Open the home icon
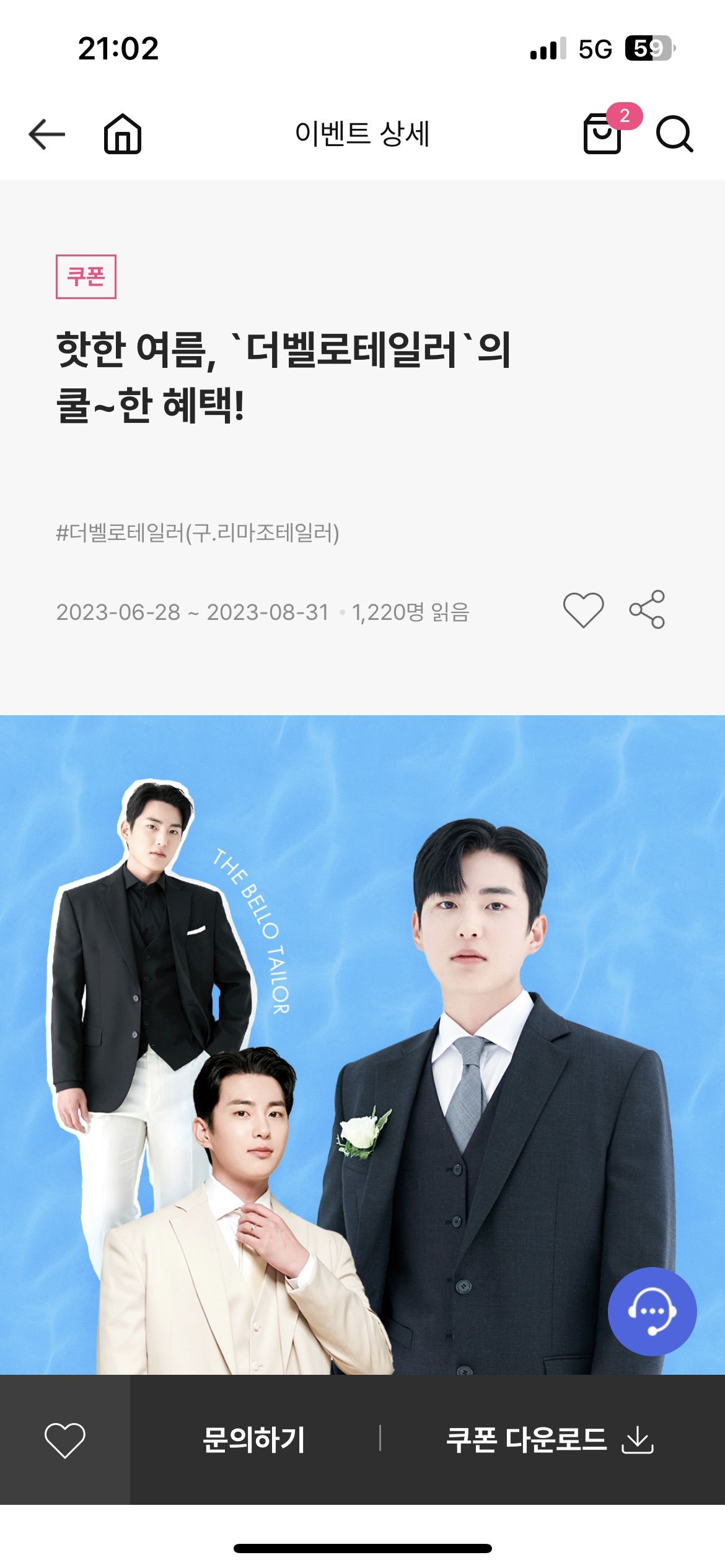 point(123,134)
